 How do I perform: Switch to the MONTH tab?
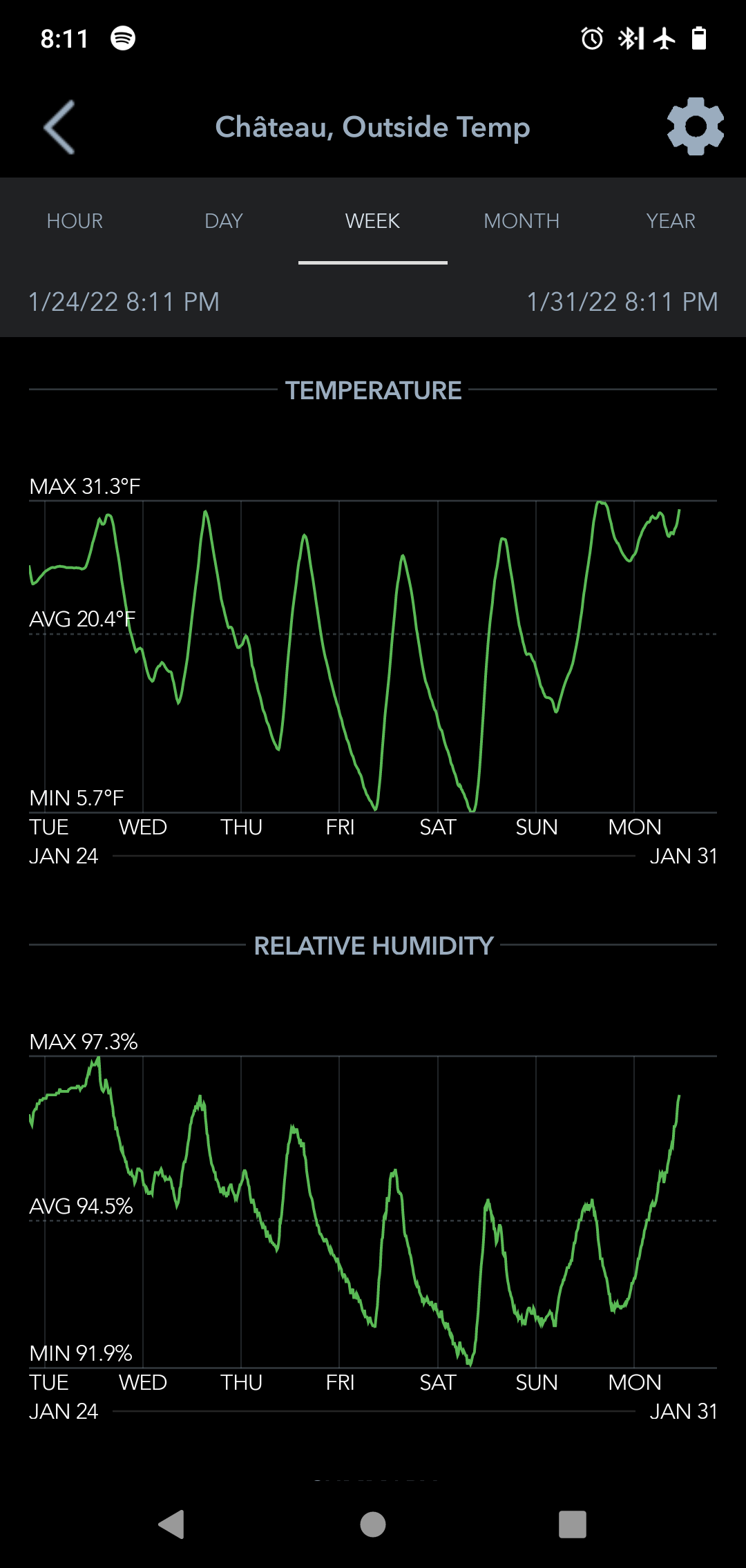point(522,221)
